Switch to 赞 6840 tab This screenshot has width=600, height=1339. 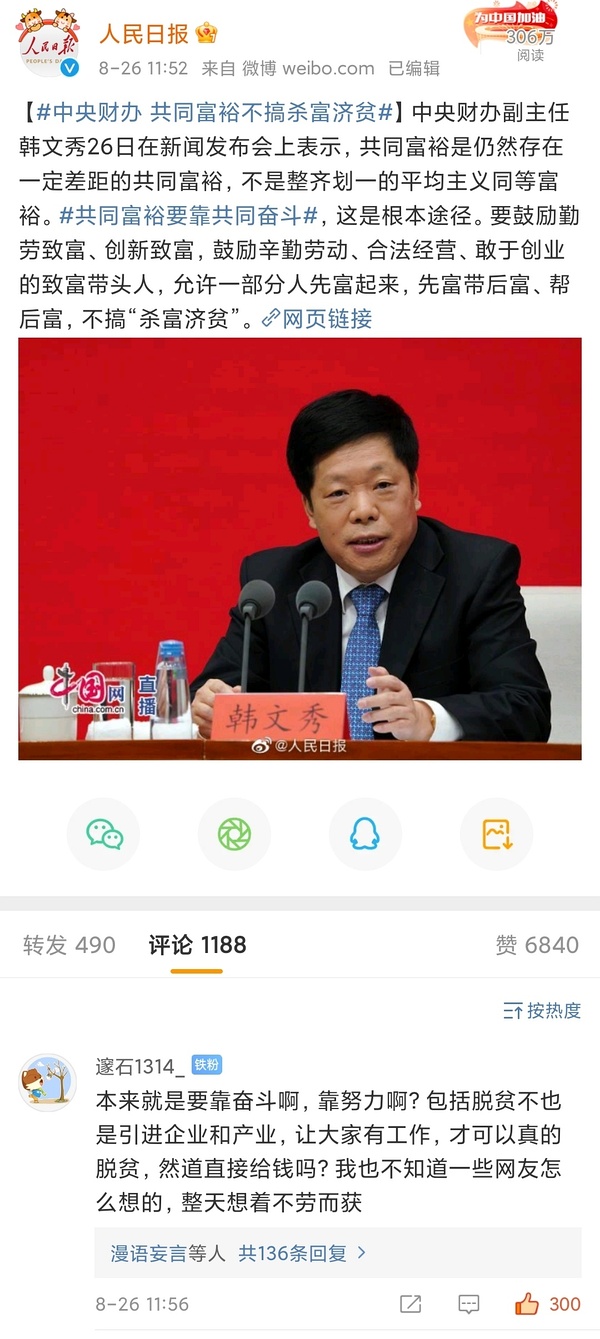[537, 945]
